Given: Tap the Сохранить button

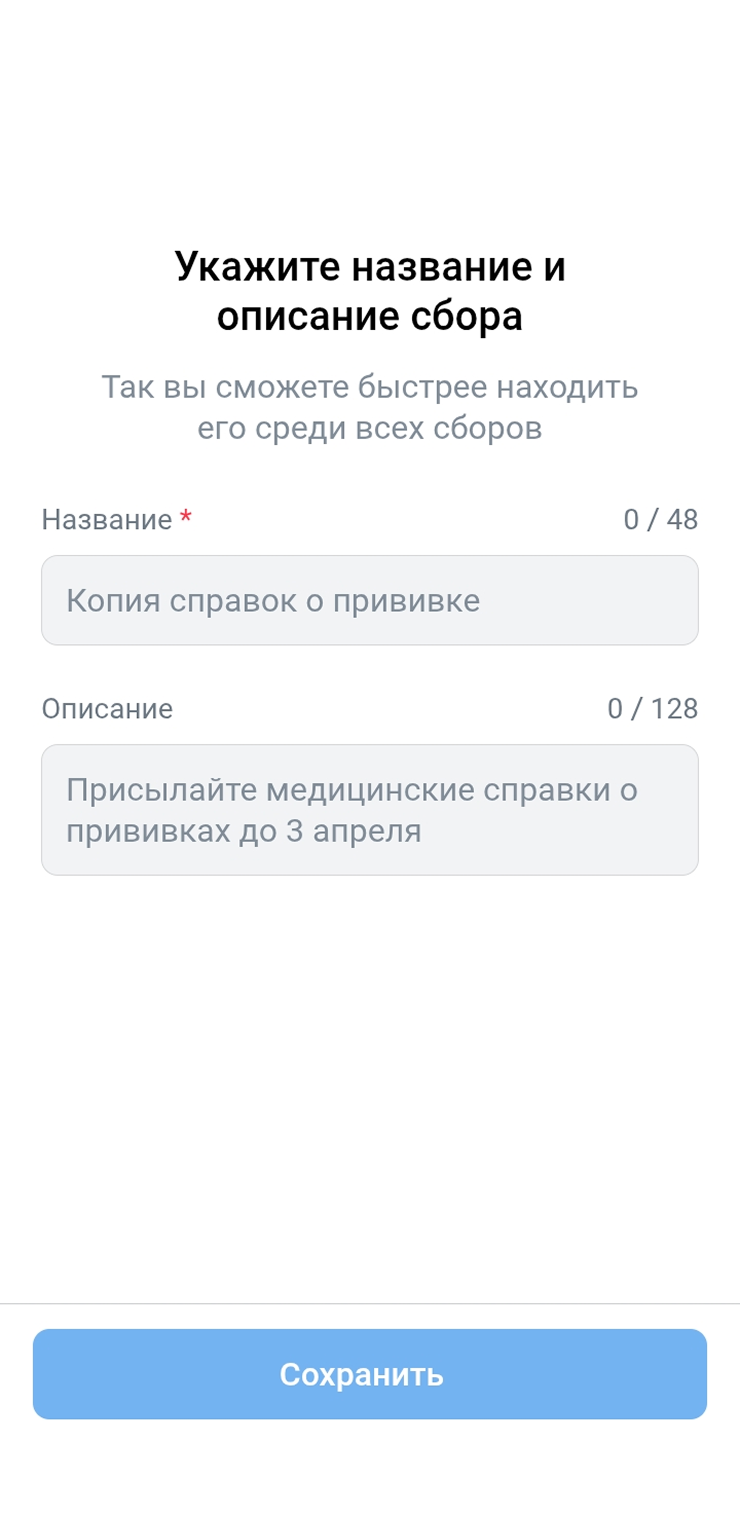Looking at the screenshot, I should (369, 1374).
